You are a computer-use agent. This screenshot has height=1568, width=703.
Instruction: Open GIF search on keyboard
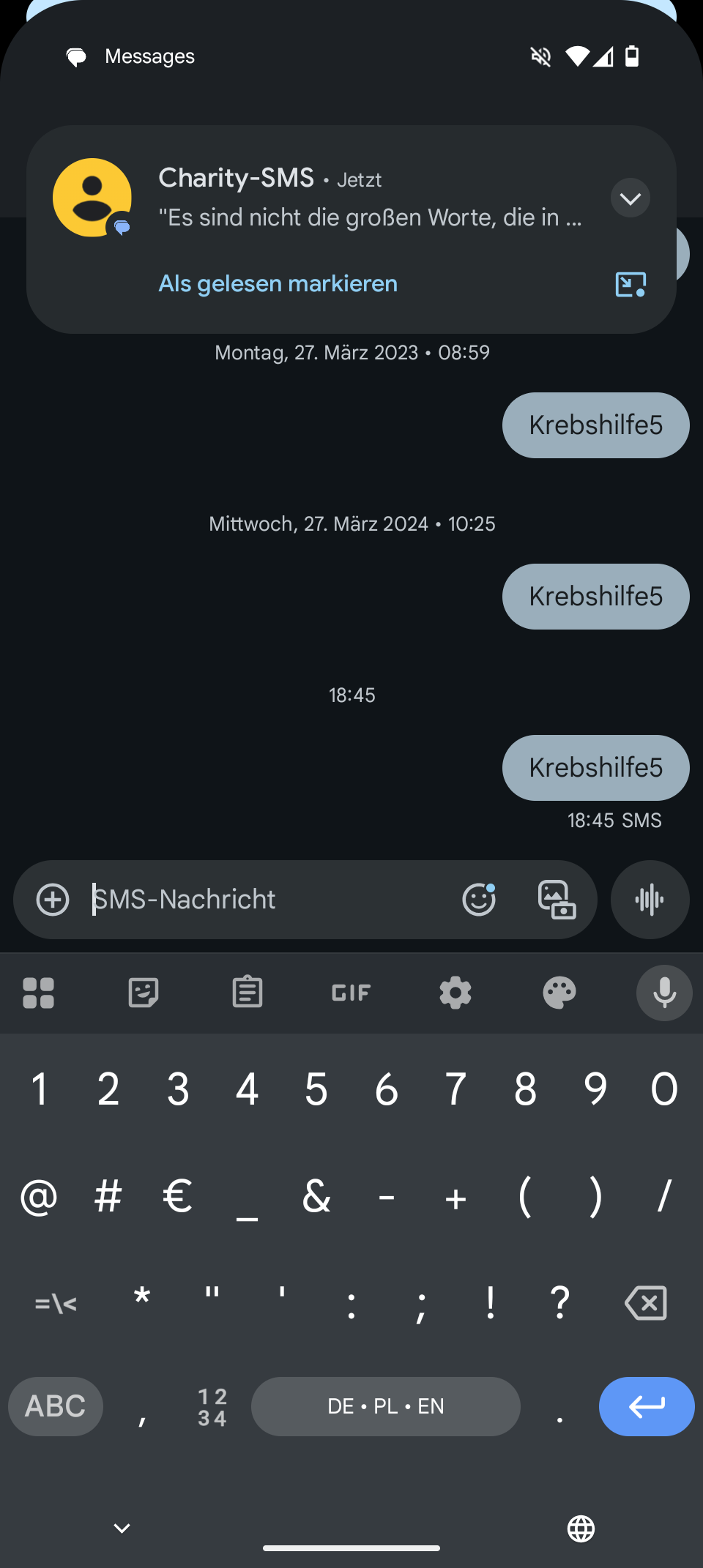click(x=351, y=993)
